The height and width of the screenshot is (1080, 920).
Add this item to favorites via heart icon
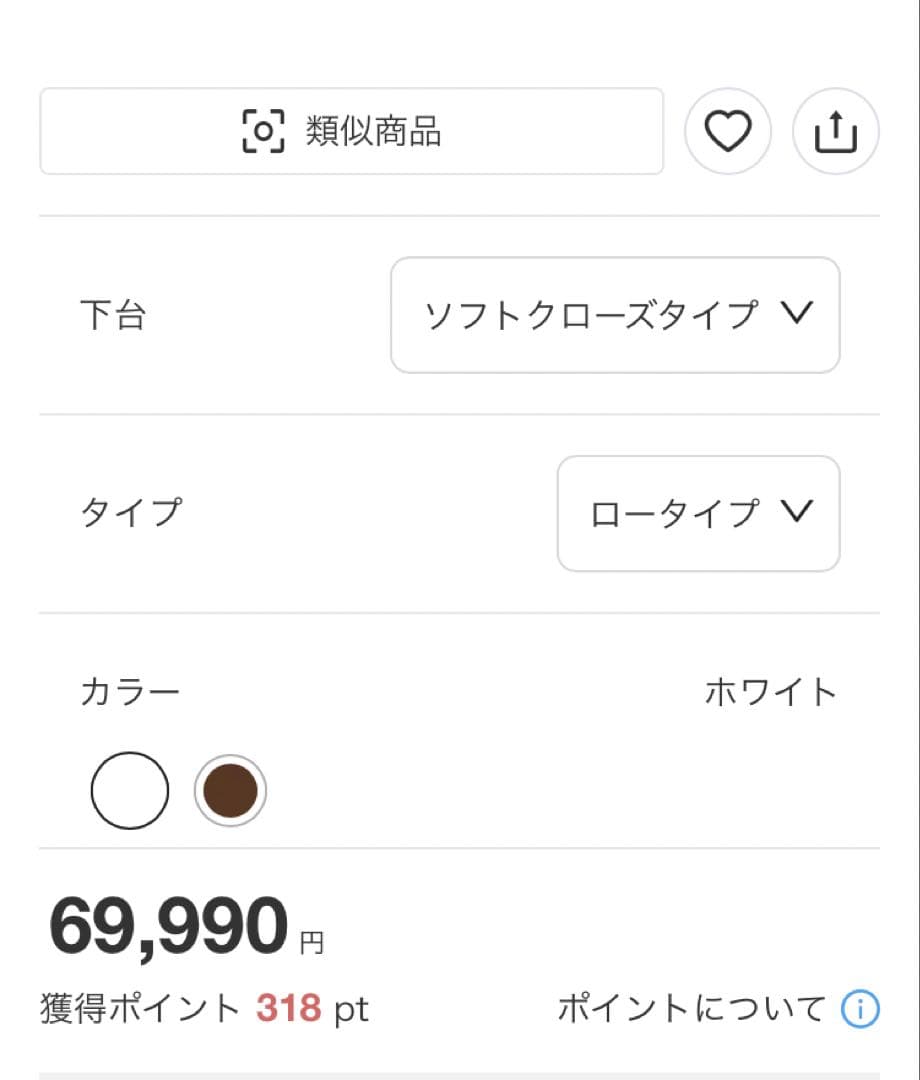[727, 131]
